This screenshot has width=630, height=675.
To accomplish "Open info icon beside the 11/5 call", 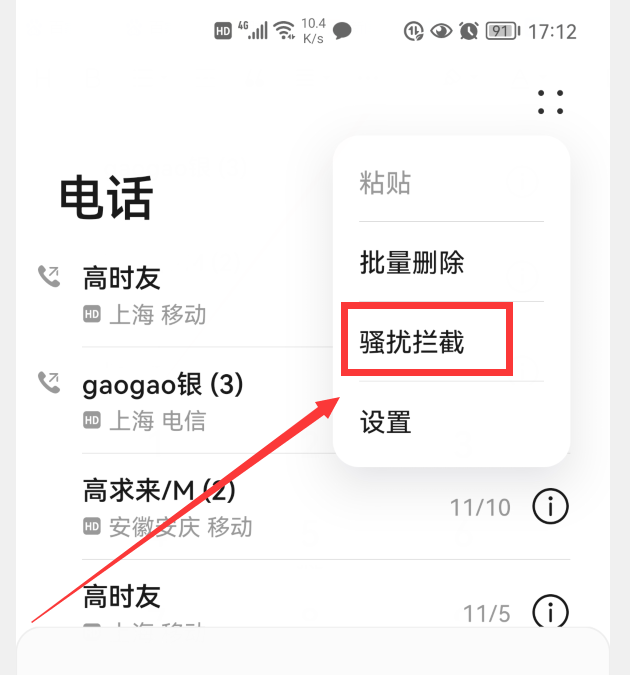I will coord(550,609).
